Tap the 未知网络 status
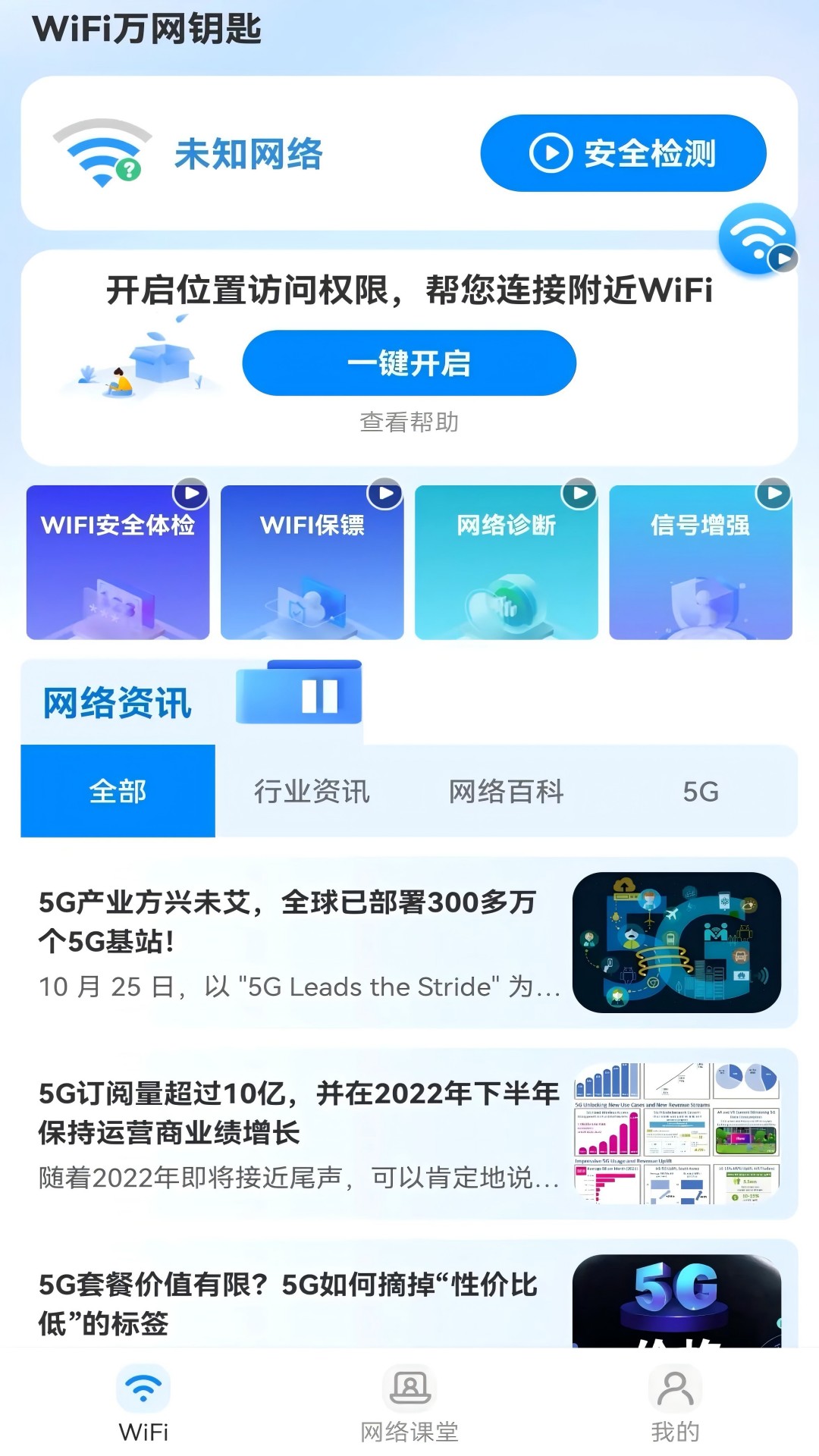Image resolution: width=819 pixels, height=1456 pixels. coord(248,154)
